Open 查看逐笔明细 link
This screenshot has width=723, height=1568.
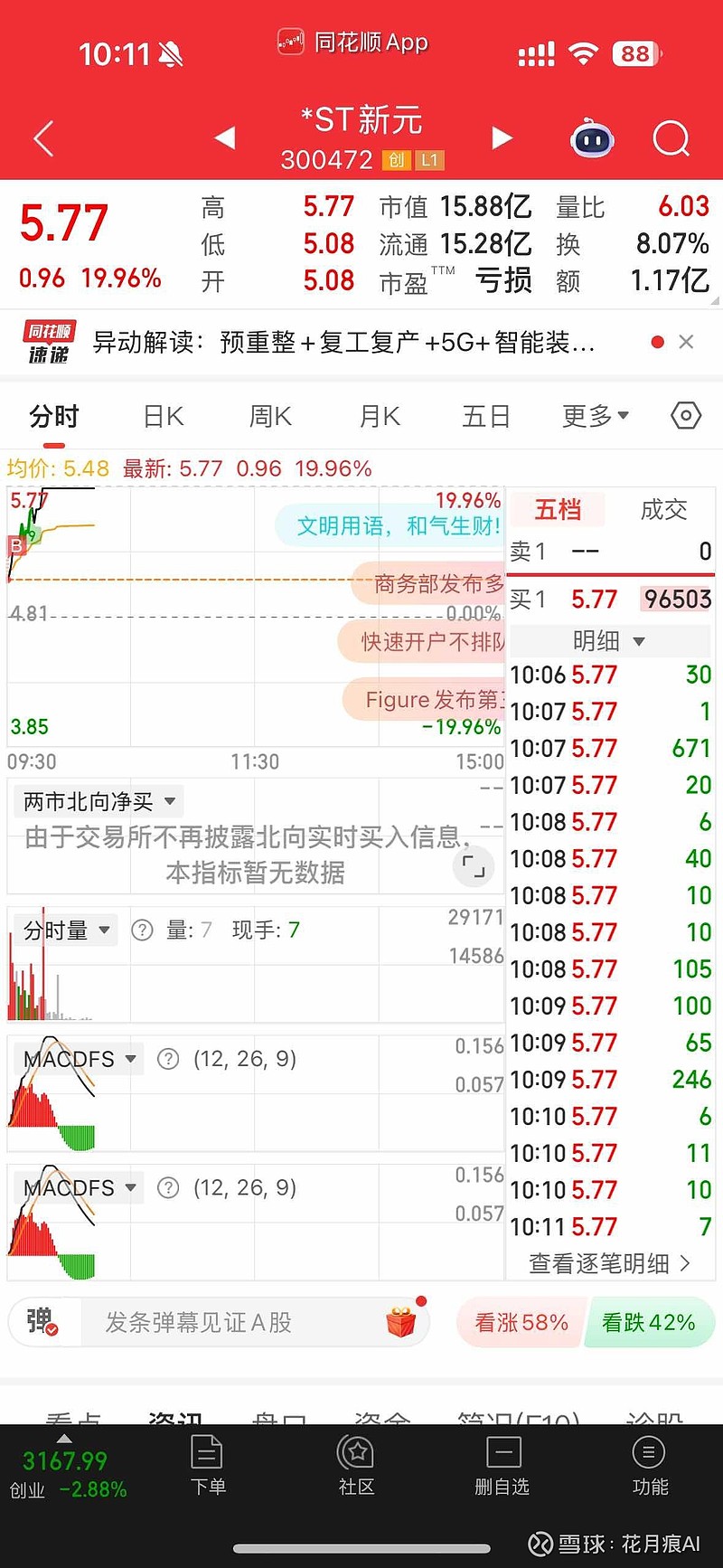click(609, 1263)
